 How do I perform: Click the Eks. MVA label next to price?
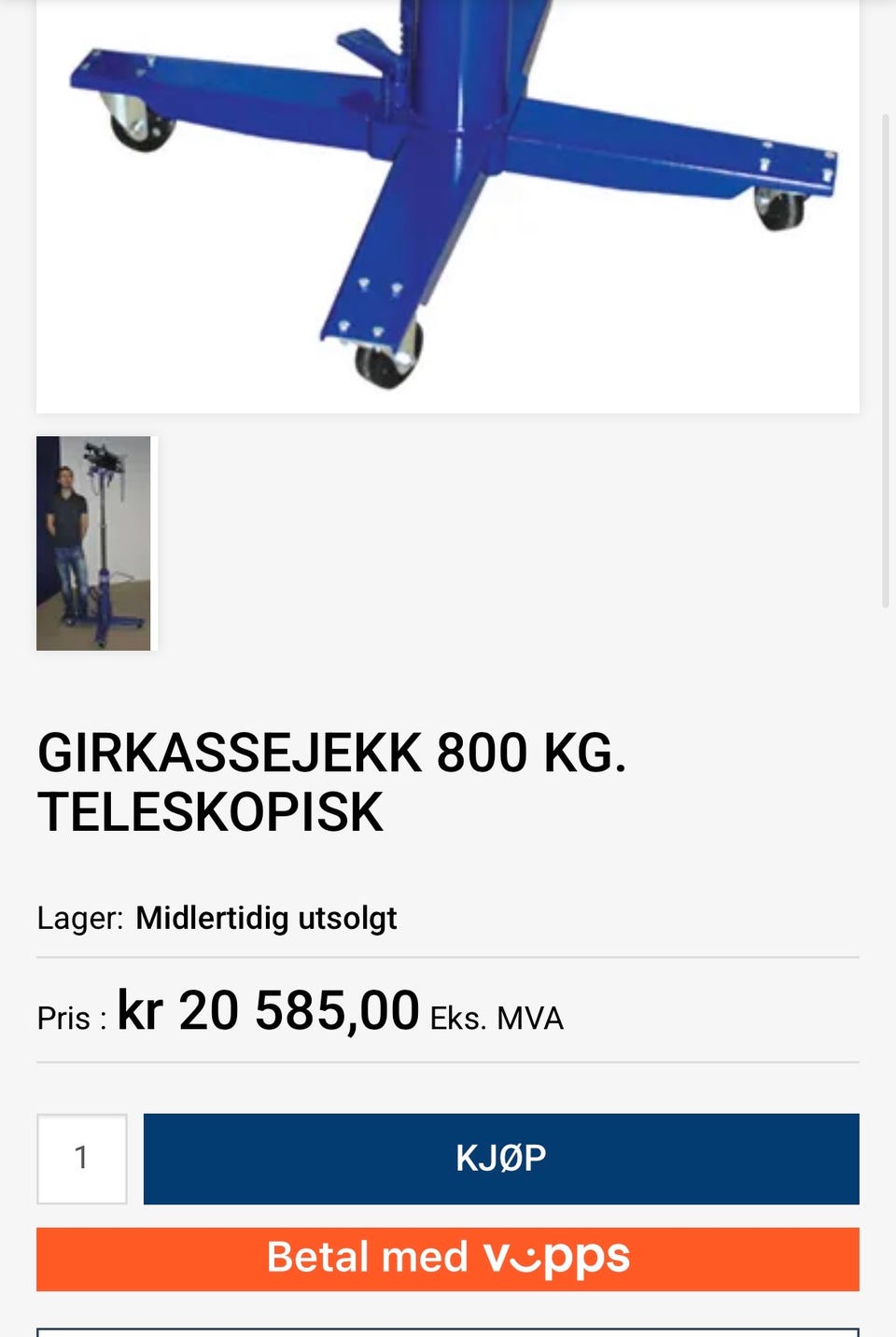pyautogui.click(x=496, y=1018)
